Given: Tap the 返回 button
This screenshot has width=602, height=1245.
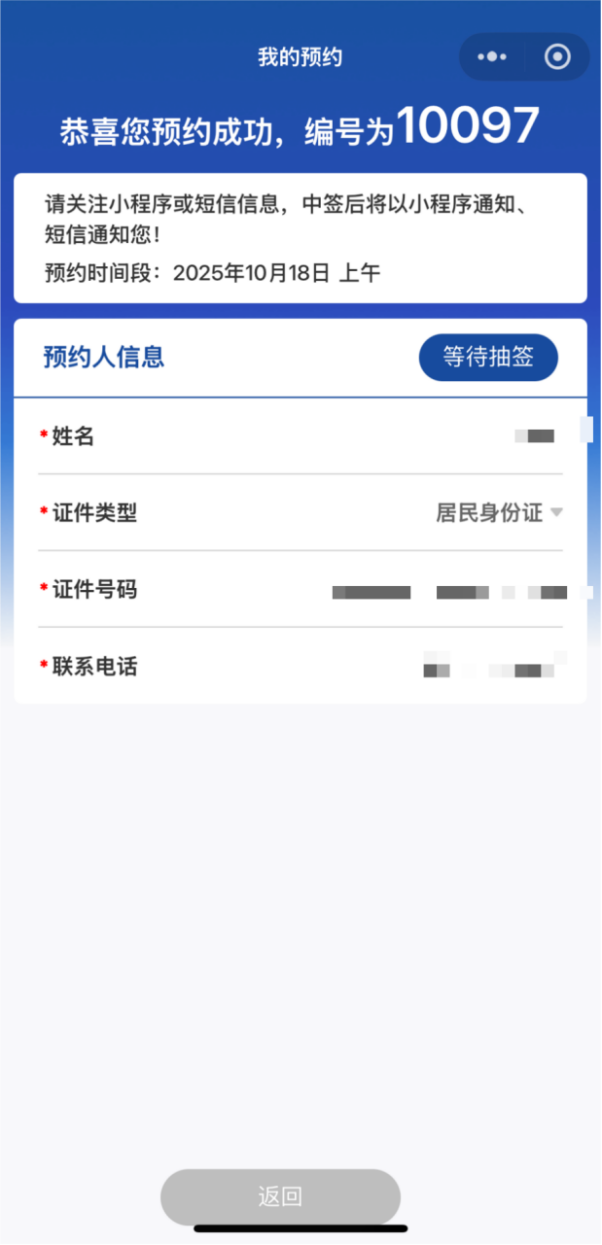Looking at the screenshot, I should 280,1196.
